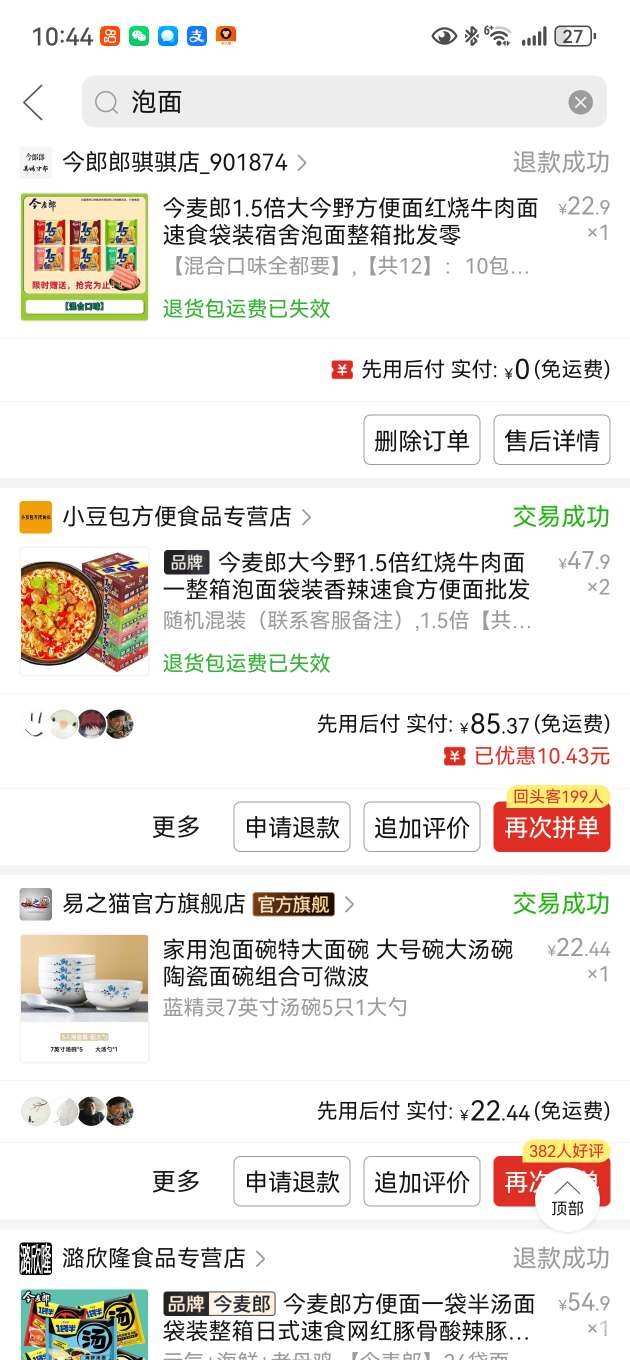Tap 追加评价 for the 小豆包 noodle order
This screenshot has height=1360, width=630.
click(421, 827)
